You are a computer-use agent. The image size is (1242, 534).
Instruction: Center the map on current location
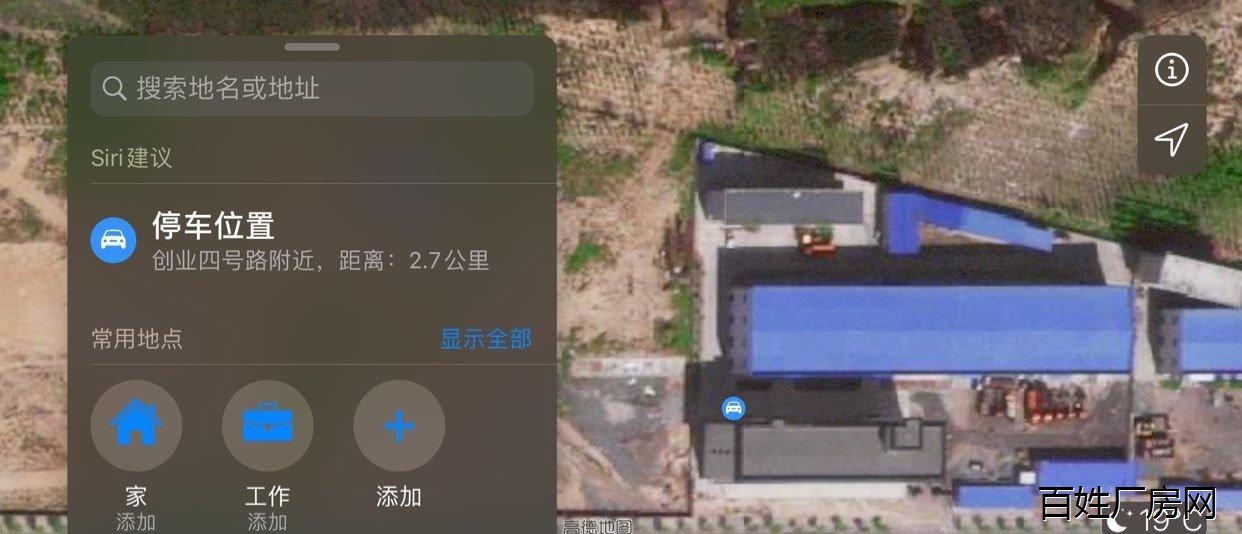click(1171, 140)
